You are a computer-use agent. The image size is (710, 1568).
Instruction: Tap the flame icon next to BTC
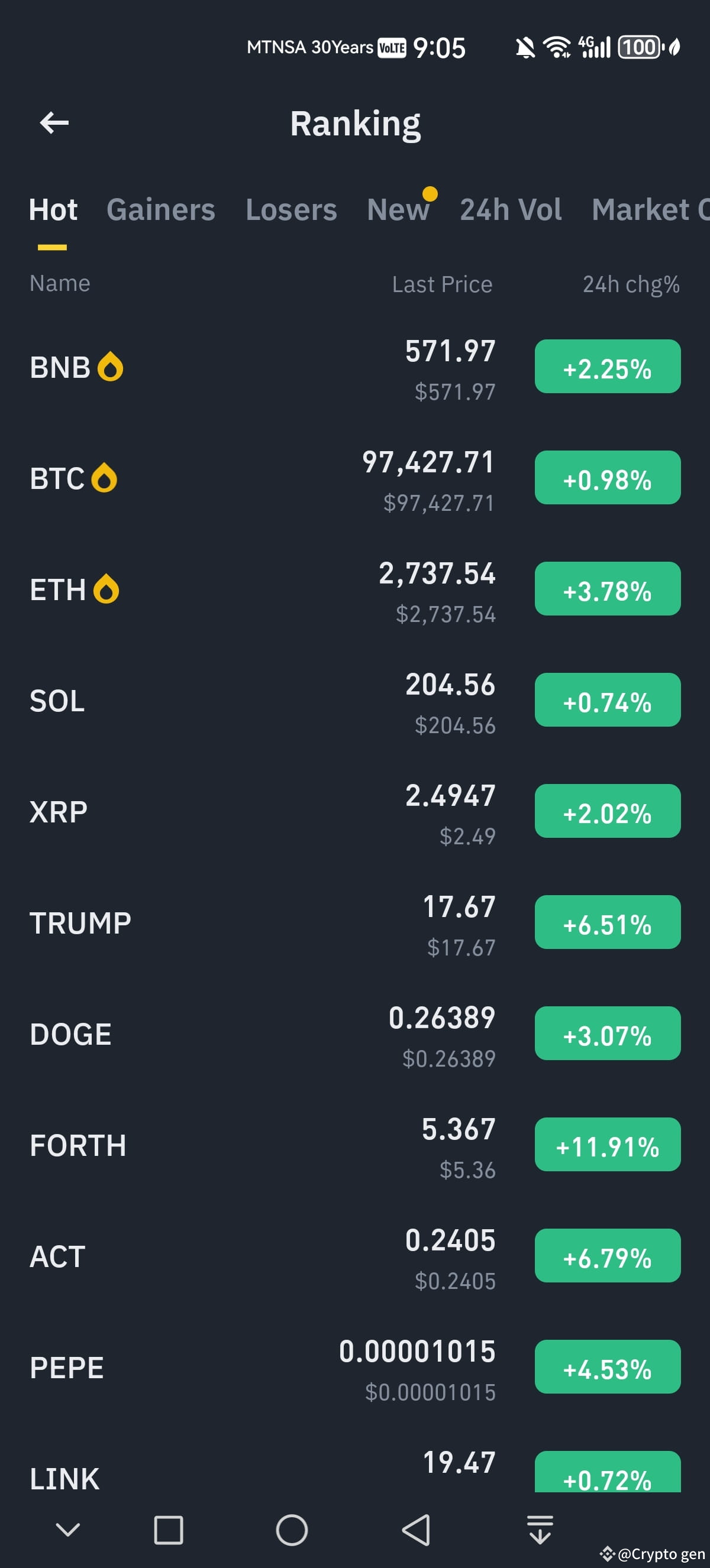(x=104, y=479)
